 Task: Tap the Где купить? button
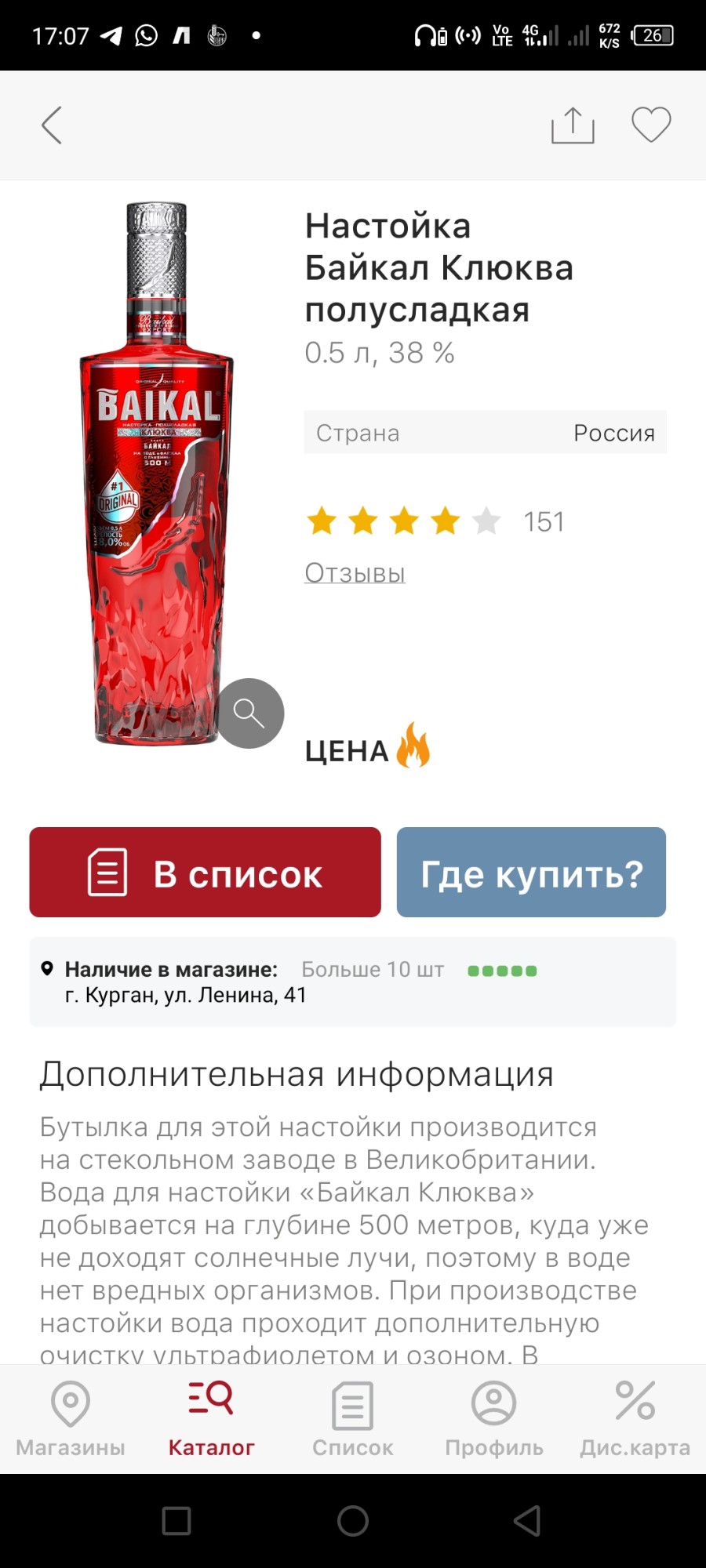tap(531, 872)
